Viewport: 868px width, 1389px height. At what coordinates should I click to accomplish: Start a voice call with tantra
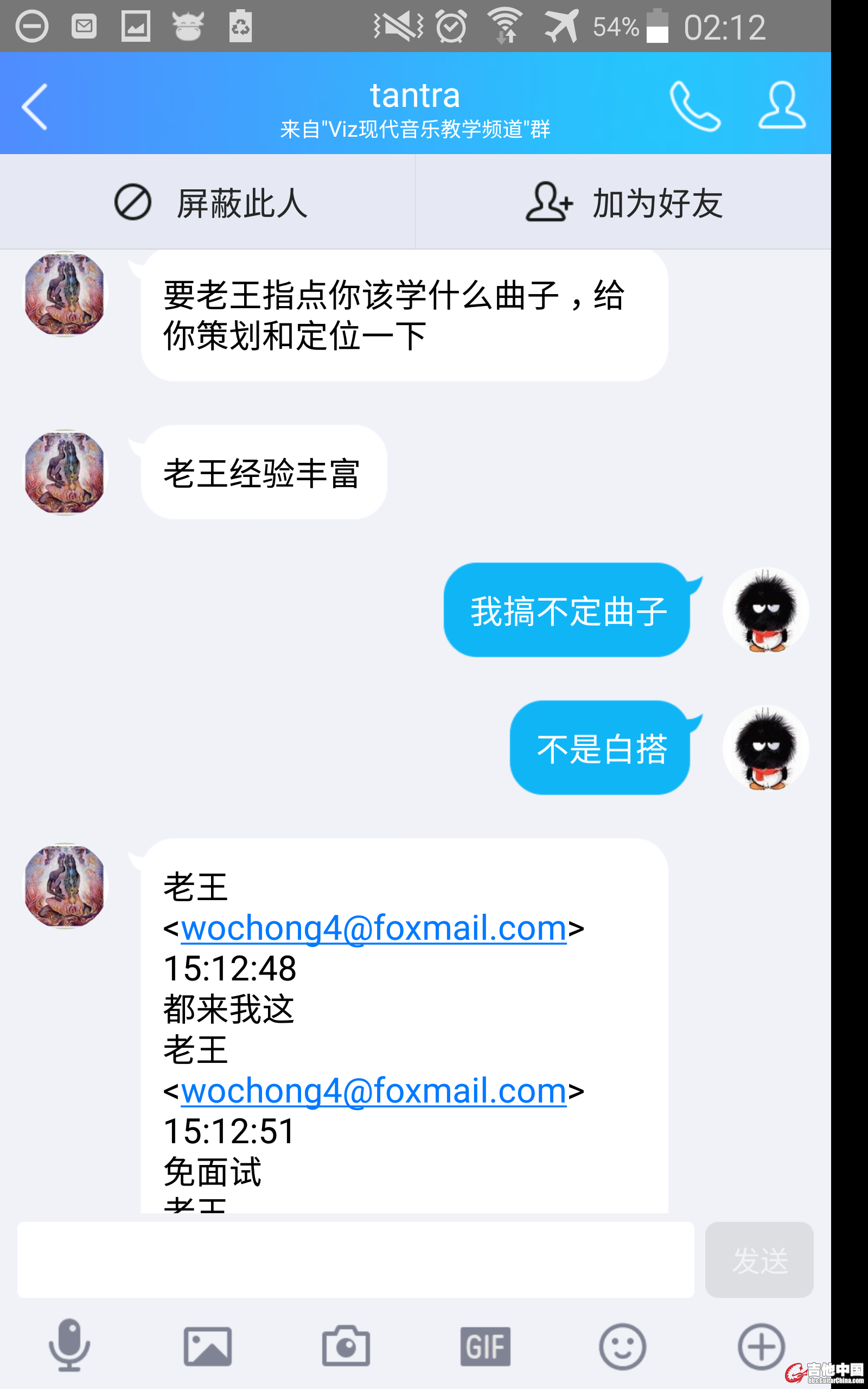[694, 107]
